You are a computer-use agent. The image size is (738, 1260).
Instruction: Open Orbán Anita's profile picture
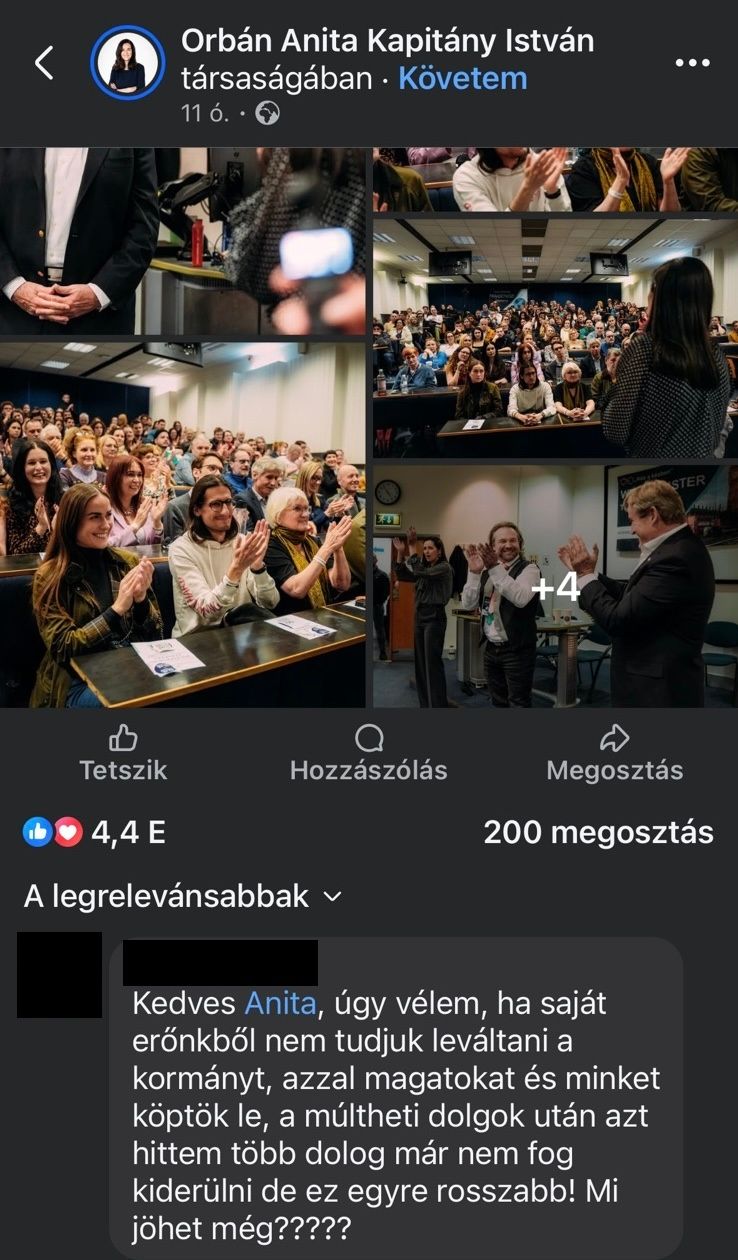127,63
